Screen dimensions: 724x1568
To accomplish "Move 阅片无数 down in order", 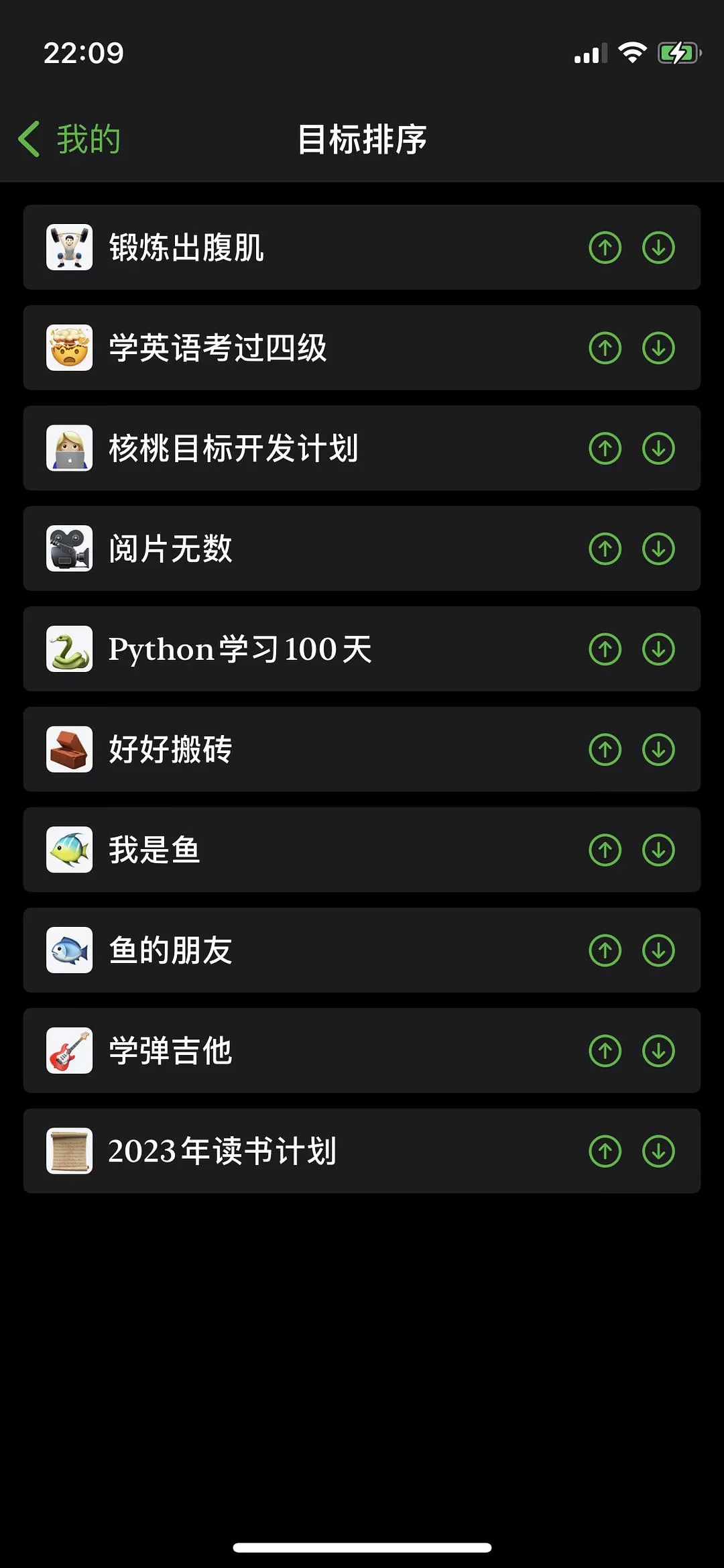I will (x=658, y=549).
